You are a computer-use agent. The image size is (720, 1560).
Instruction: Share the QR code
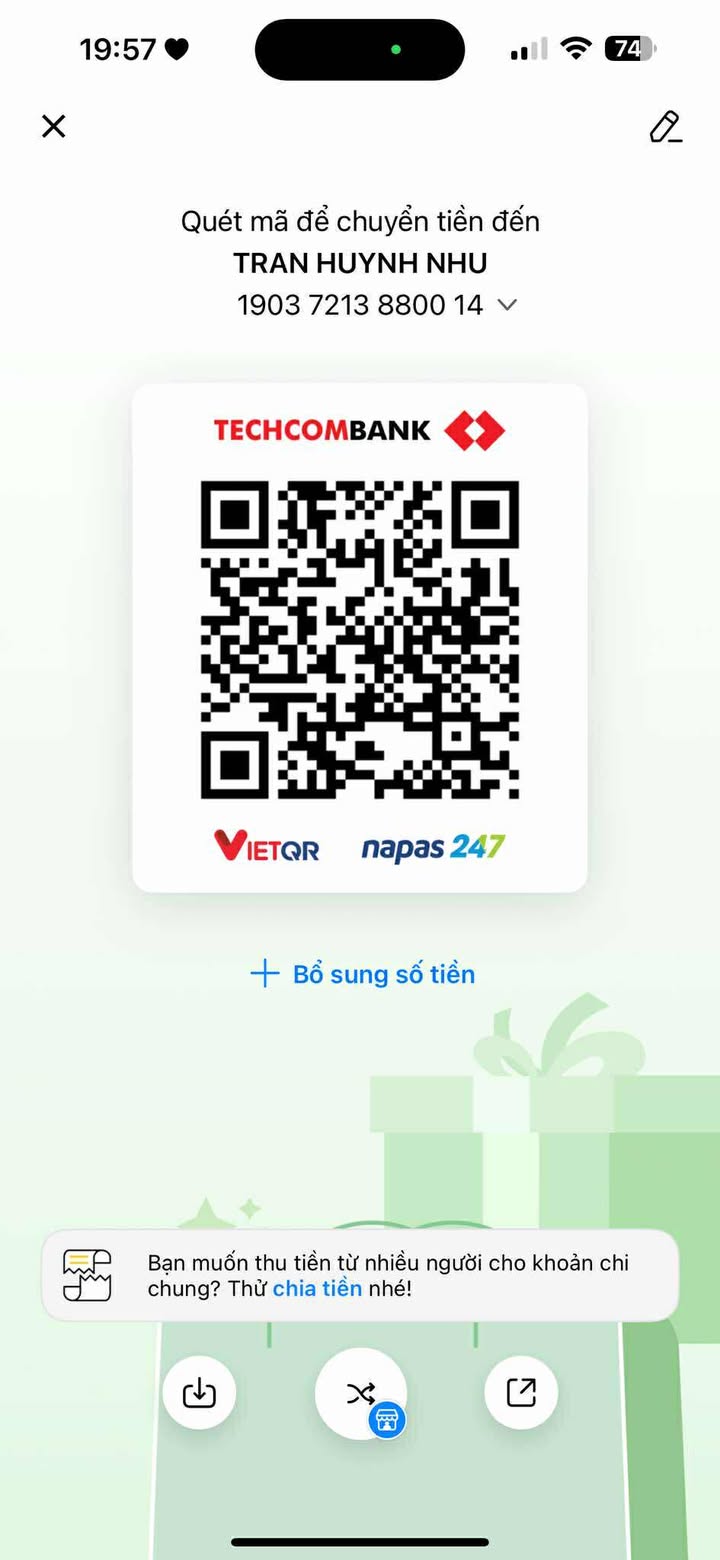click(521, 1392)
